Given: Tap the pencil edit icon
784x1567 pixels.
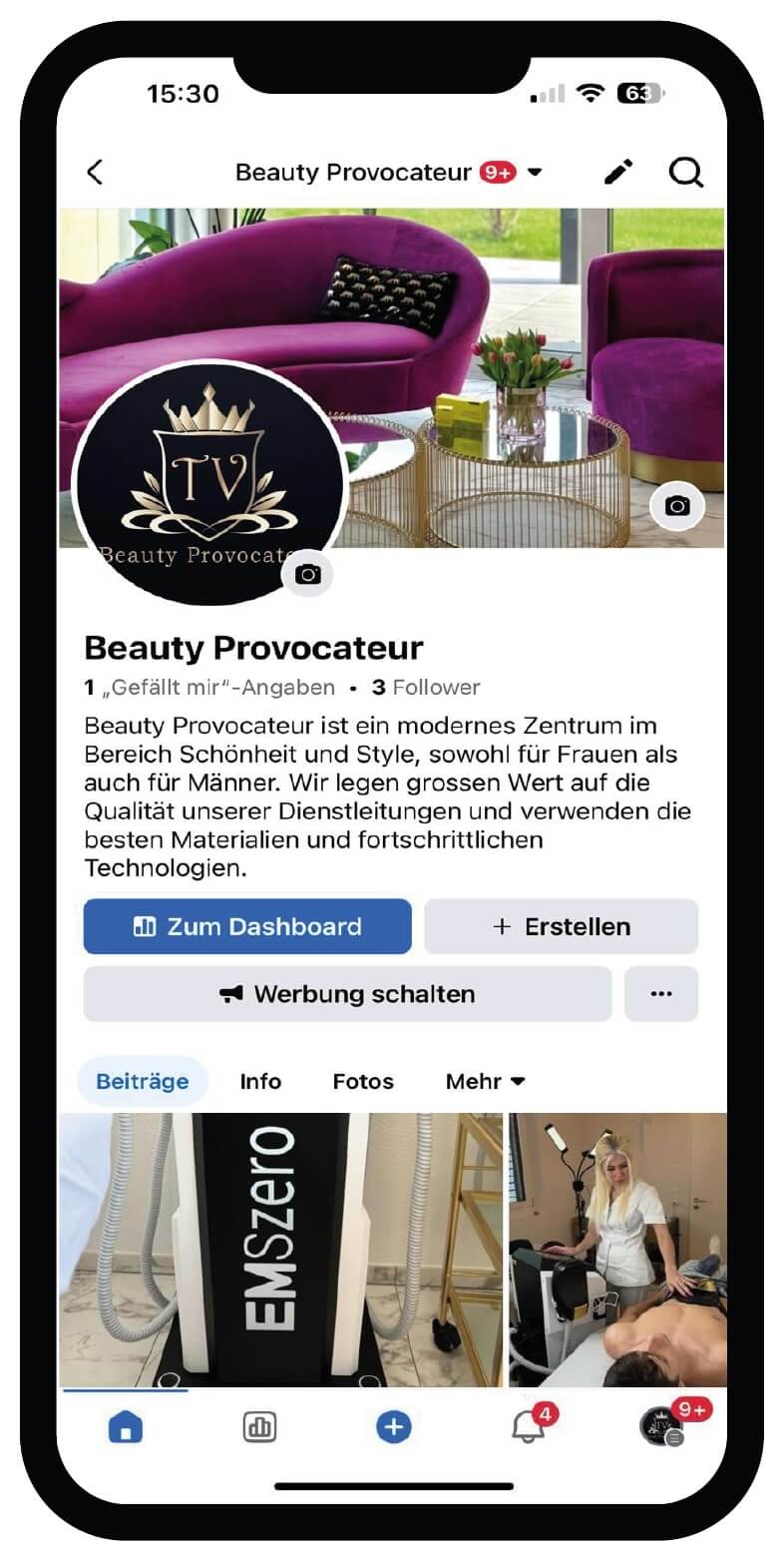Looking at the screenshot, I should click(x=618, y=172).
